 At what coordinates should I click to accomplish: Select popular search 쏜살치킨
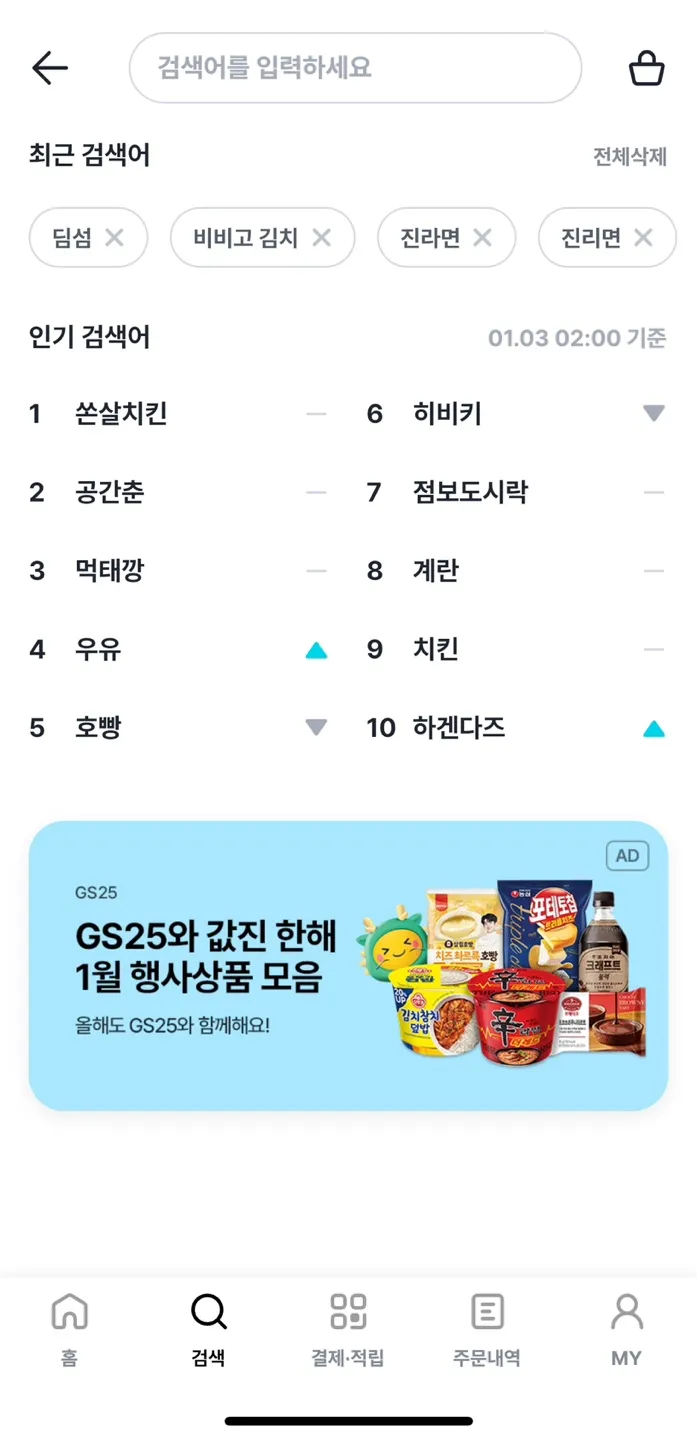point(121,413)
